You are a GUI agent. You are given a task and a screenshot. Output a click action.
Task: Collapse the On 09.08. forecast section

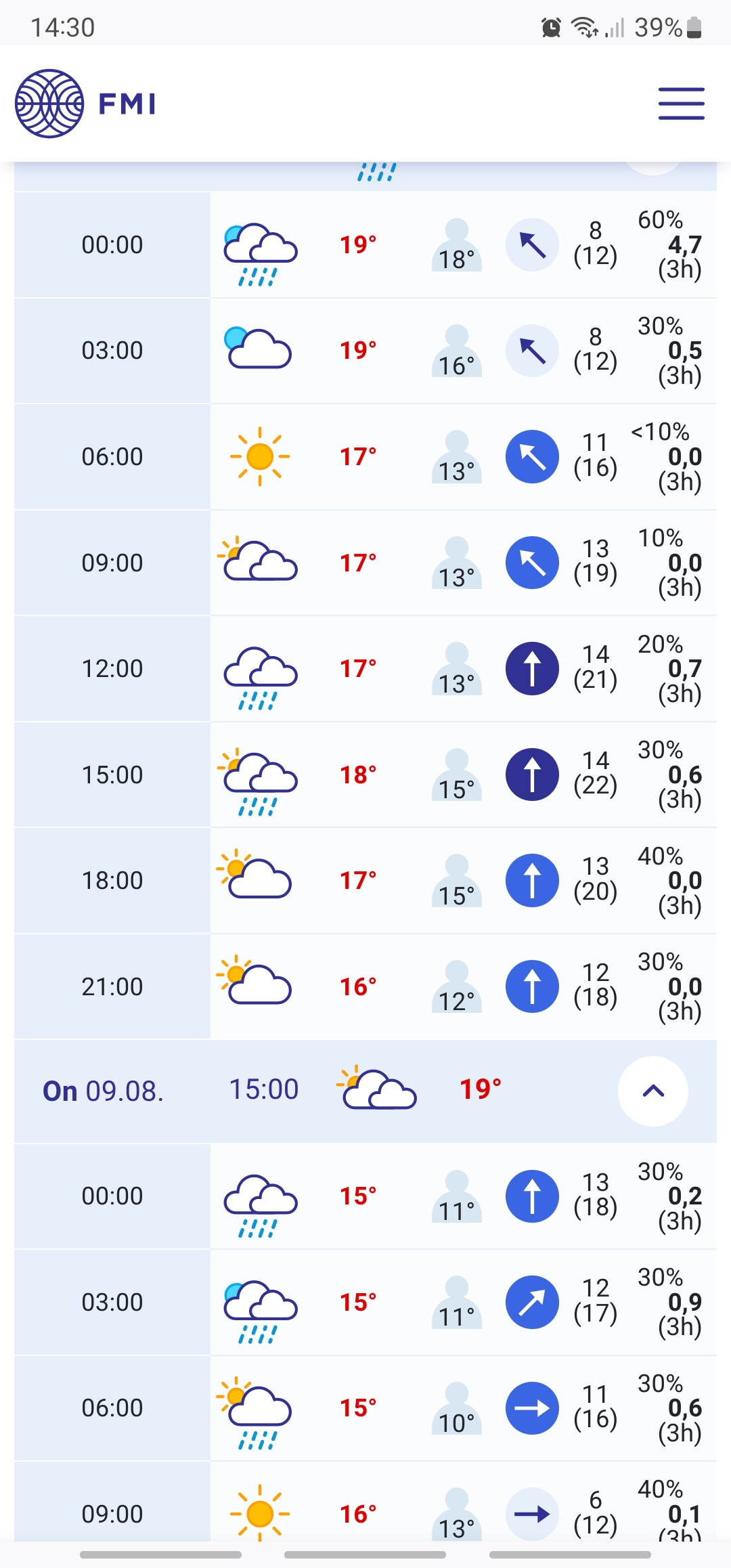(x=652, y=1091)
